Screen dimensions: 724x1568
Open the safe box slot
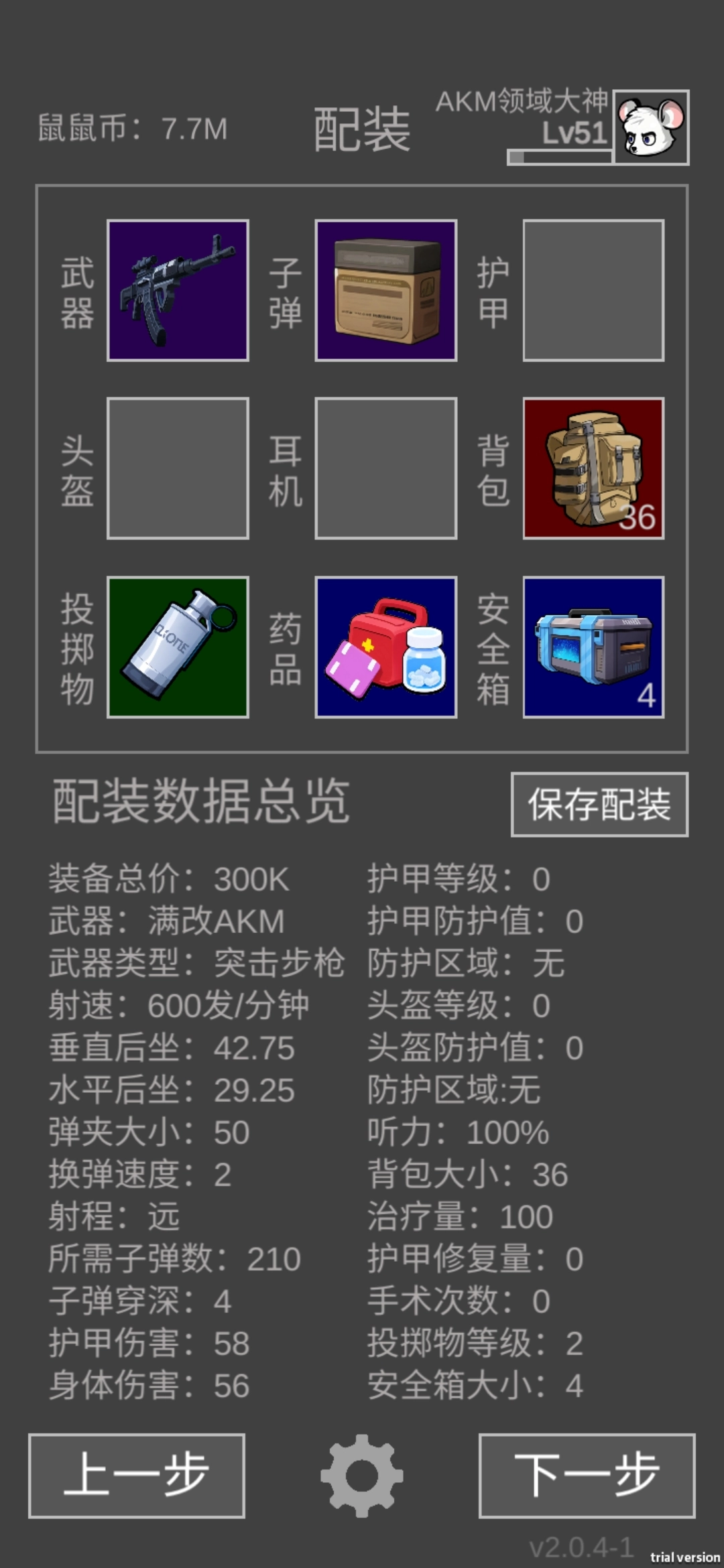pos(593,647)
